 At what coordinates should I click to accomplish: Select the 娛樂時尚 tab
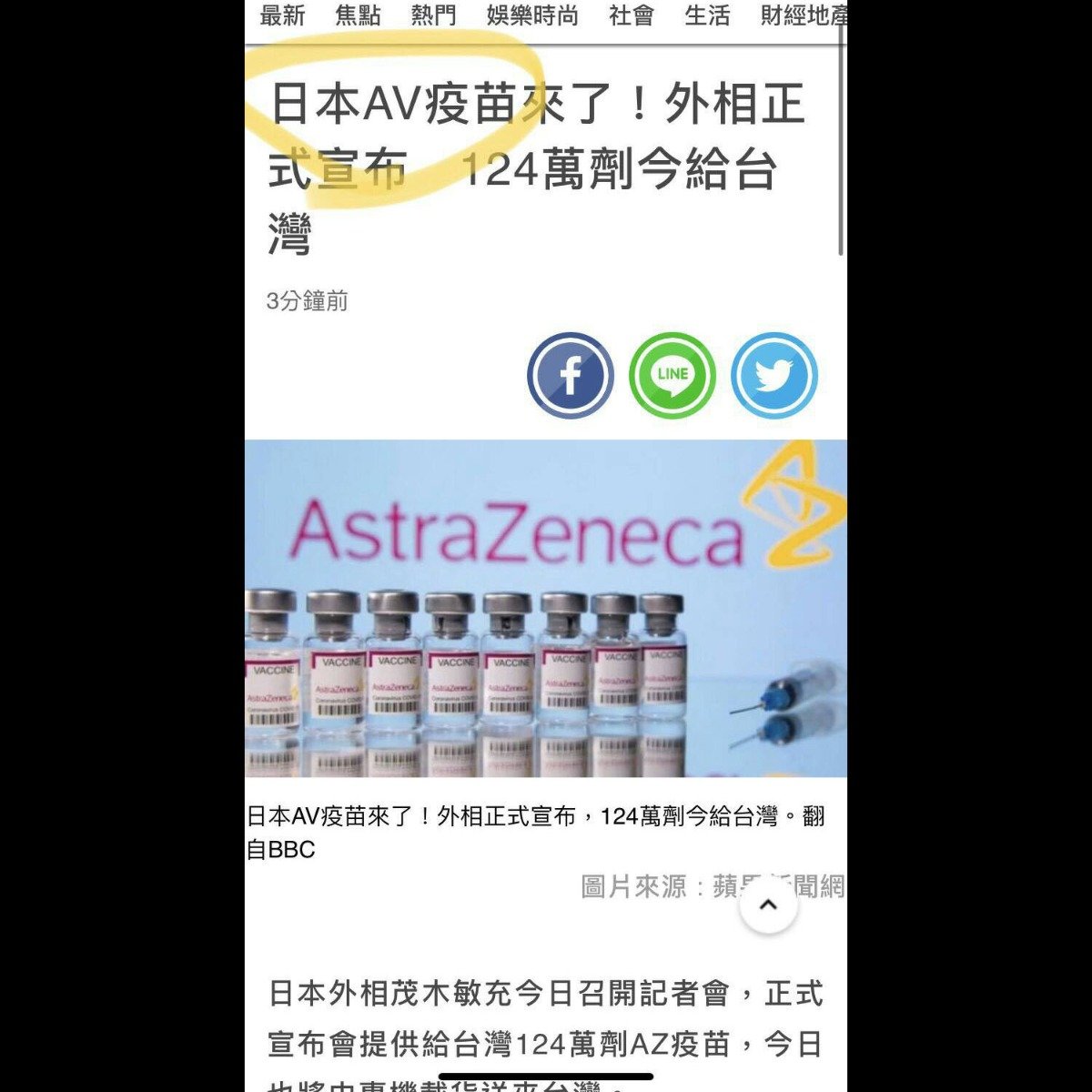tap(531, 15)
